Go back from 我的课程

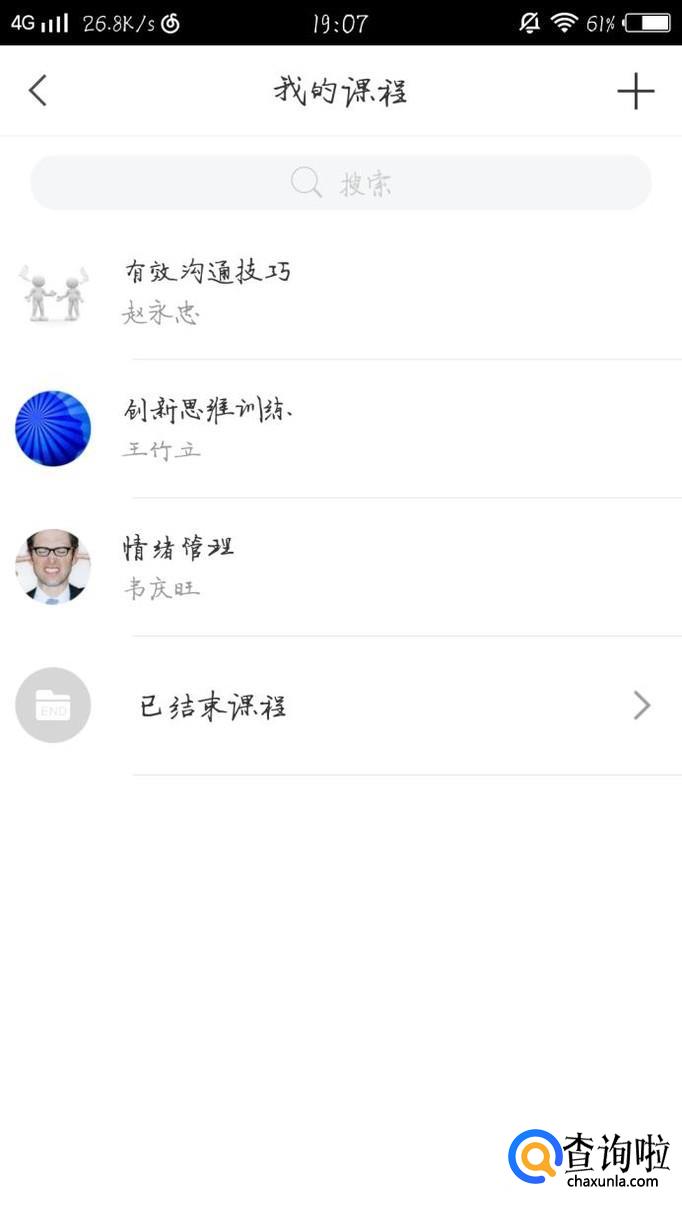tap(38, 91)
